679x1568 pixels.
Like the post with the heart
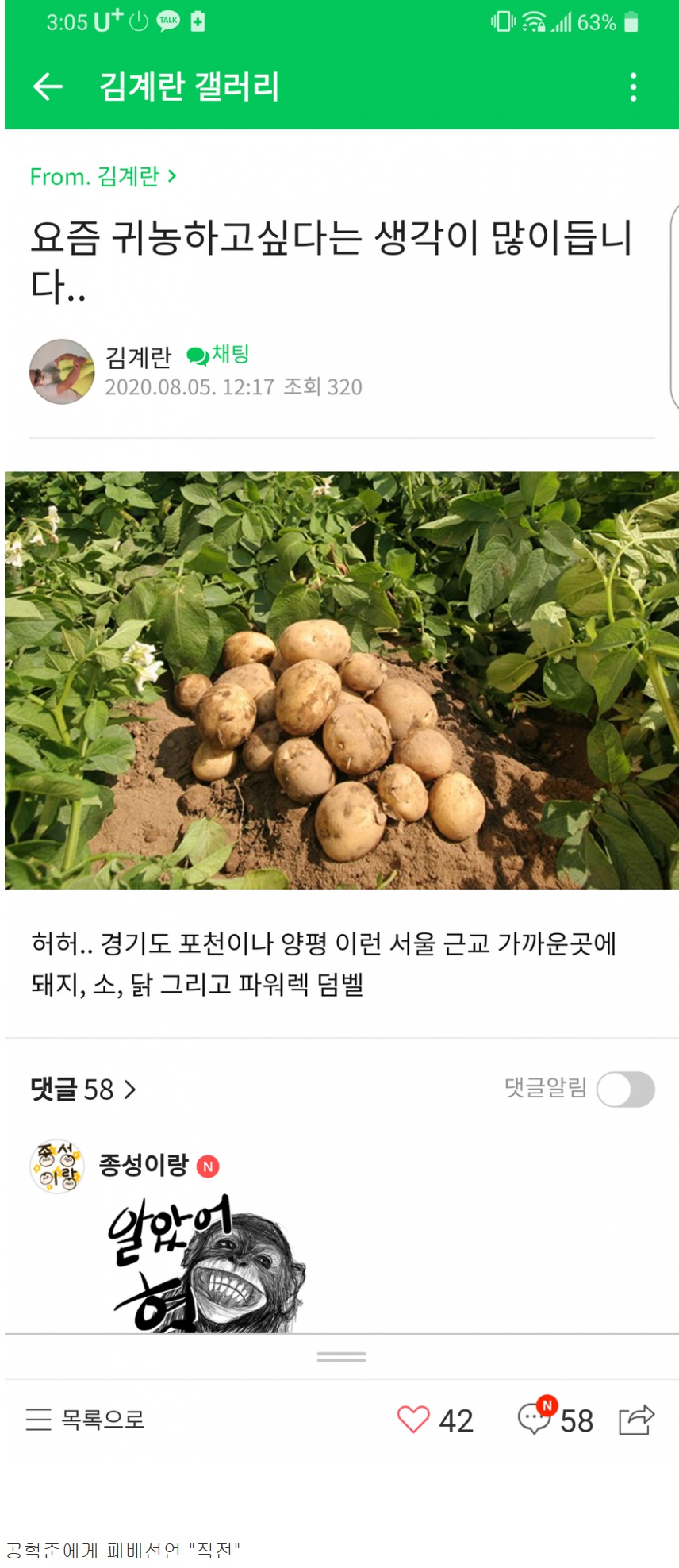coord(413,1419)
